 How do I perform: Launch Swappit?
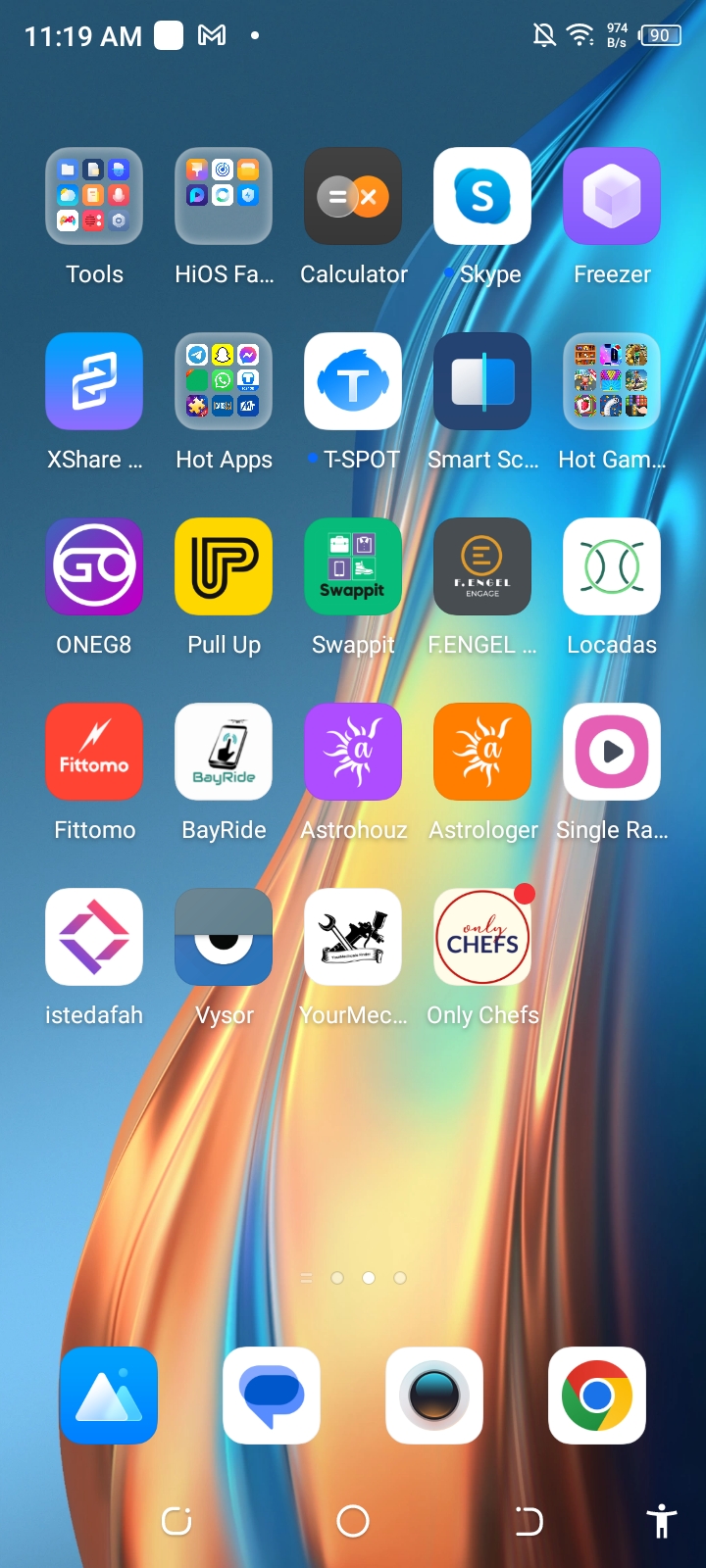[353, 566]
